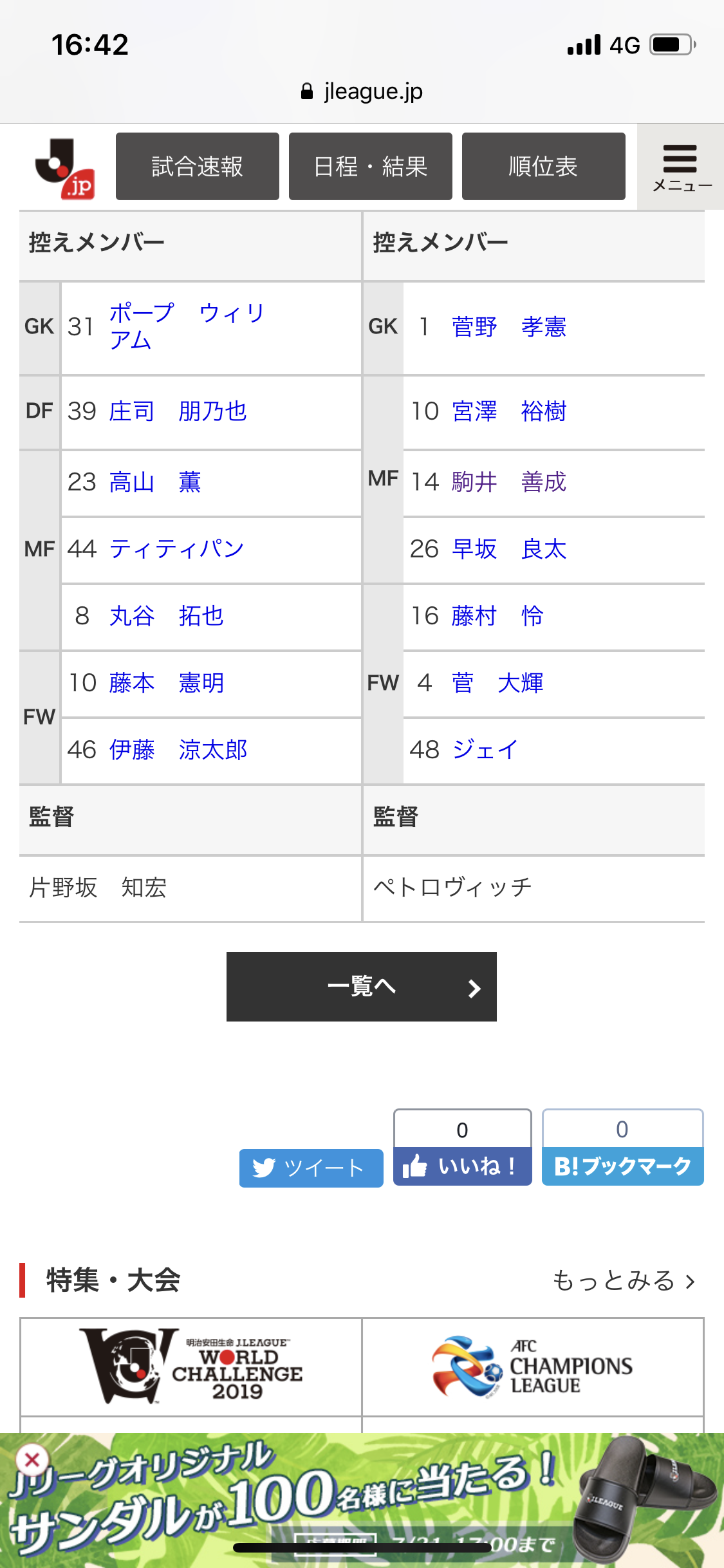Screen dimensions: 724x1568
Task: Tap the 一覧へ button
Action: click(x=361, y=987)
